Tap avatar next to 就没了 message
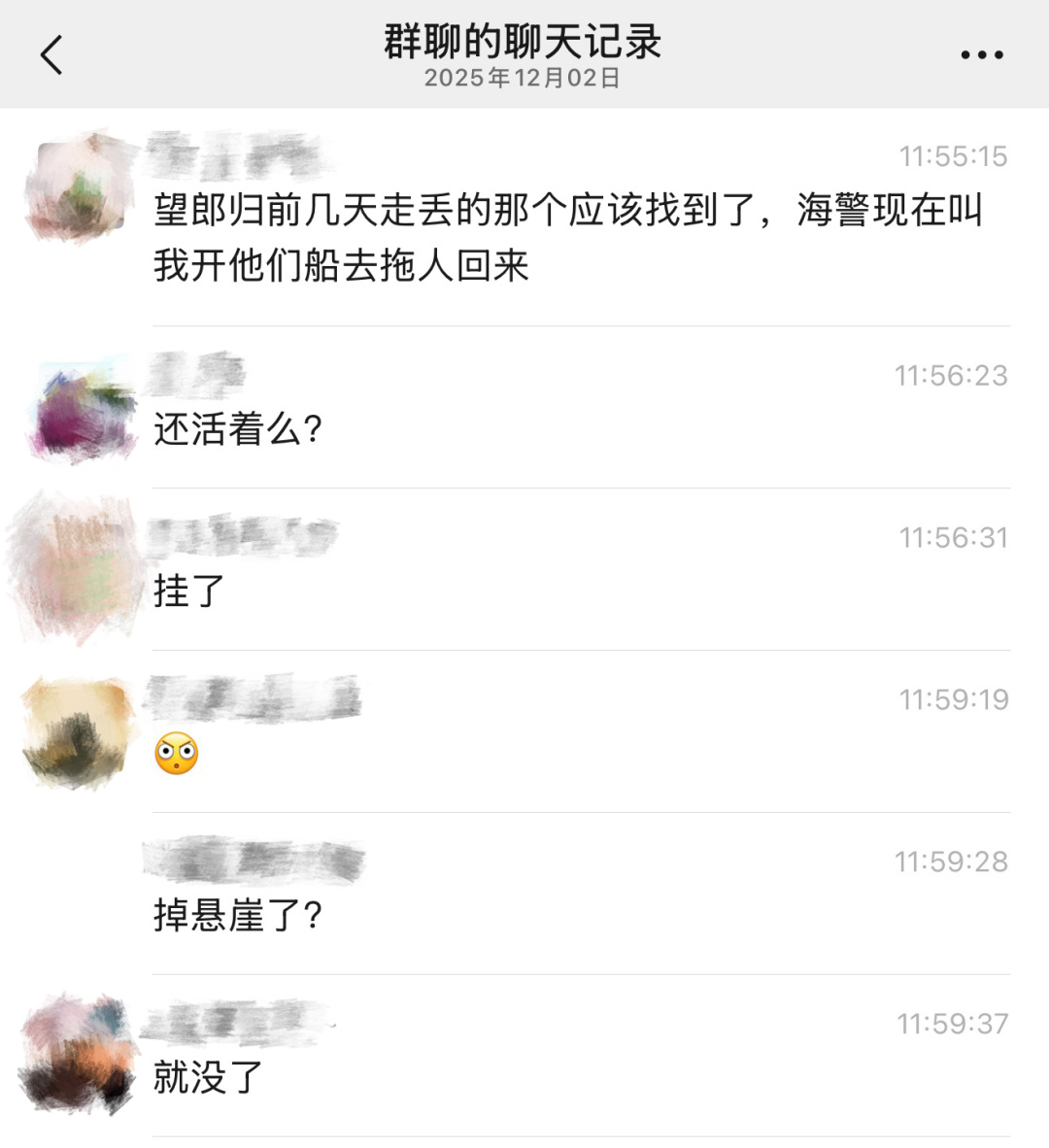This screenshot has height=1148, width=1049. click(78, 1055)
